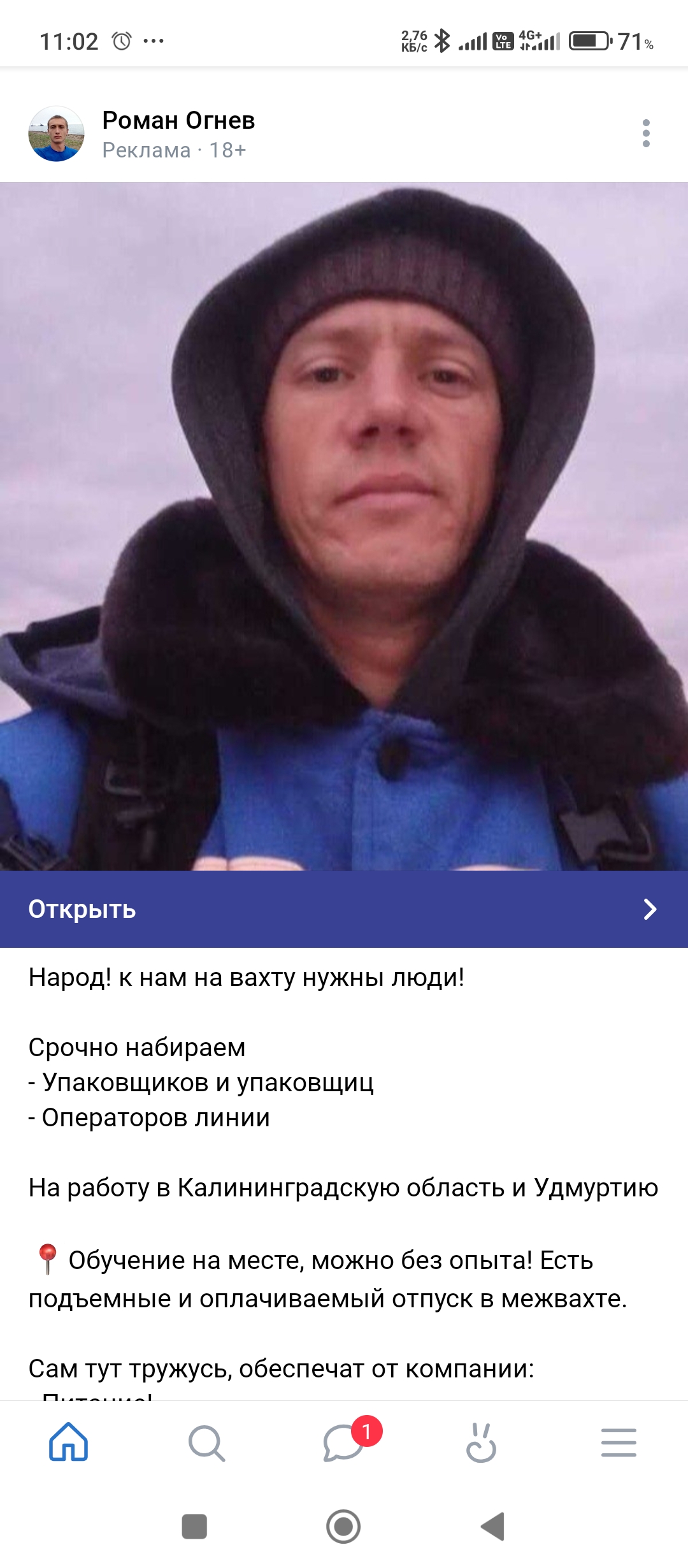The image size is (688, 1568).
Task: Open the tab with the victory-hand icon
Action: click(x=481, y=1442)
